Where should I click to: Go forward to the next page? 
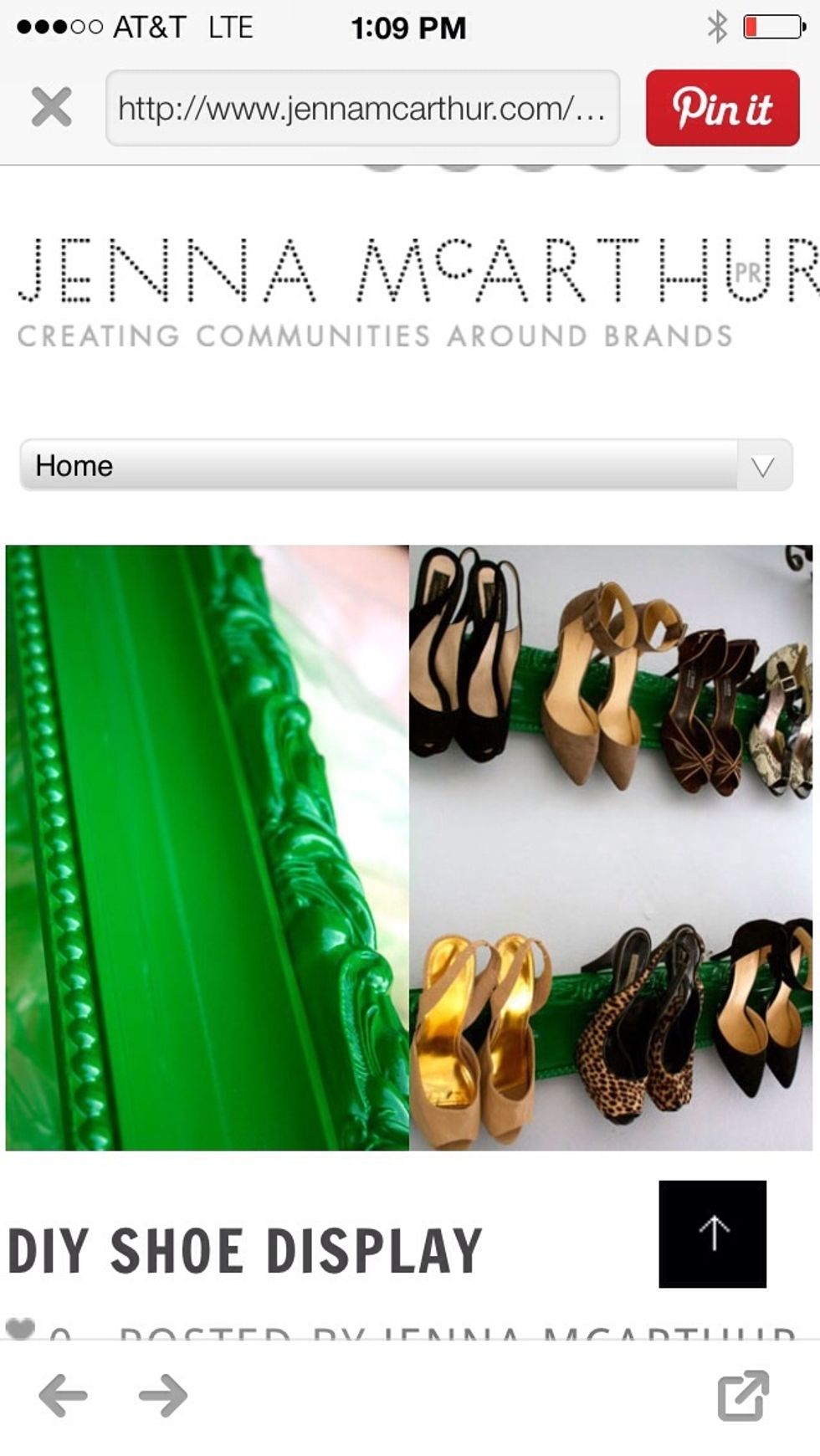point(163,1395)
